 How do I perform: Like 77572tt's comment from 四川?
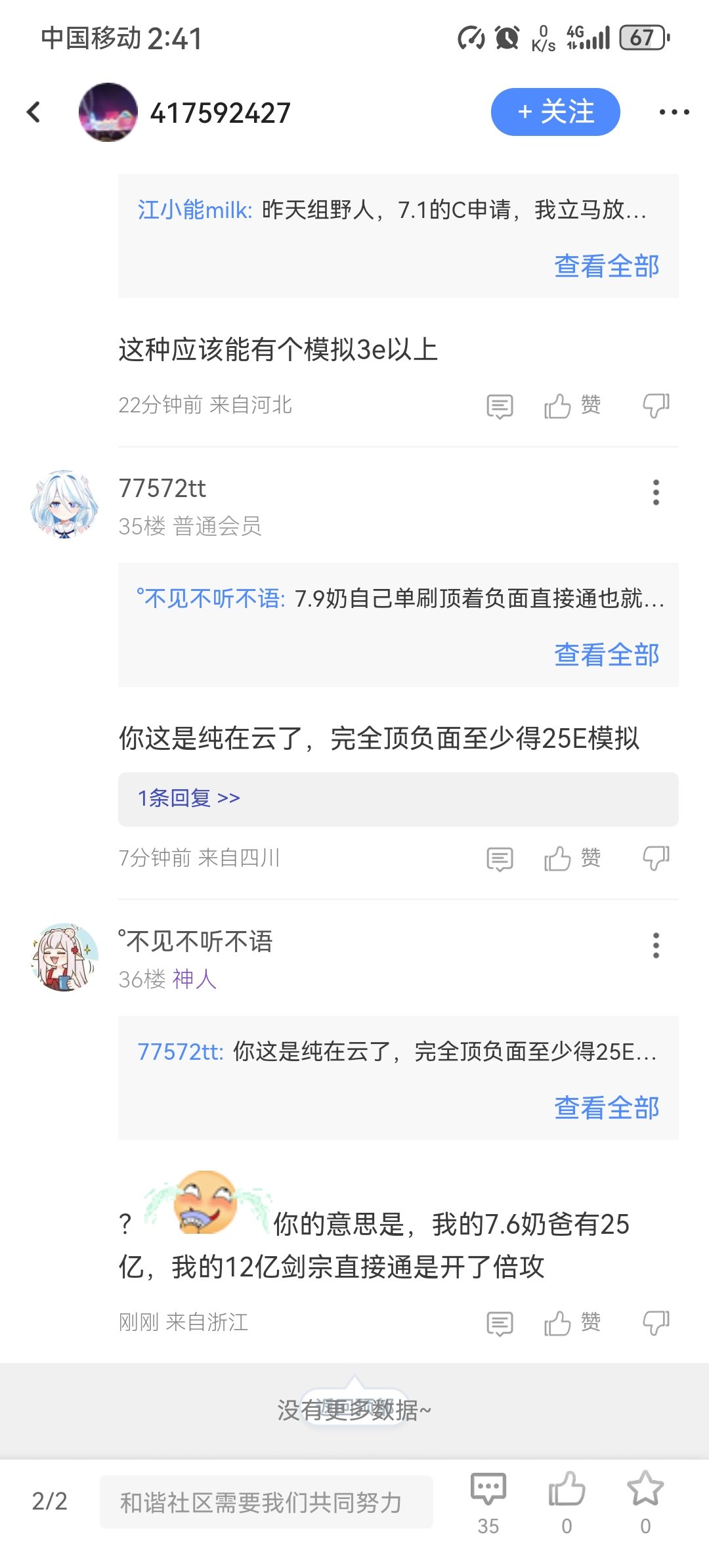pyautogui.click(x=572, y=858)
